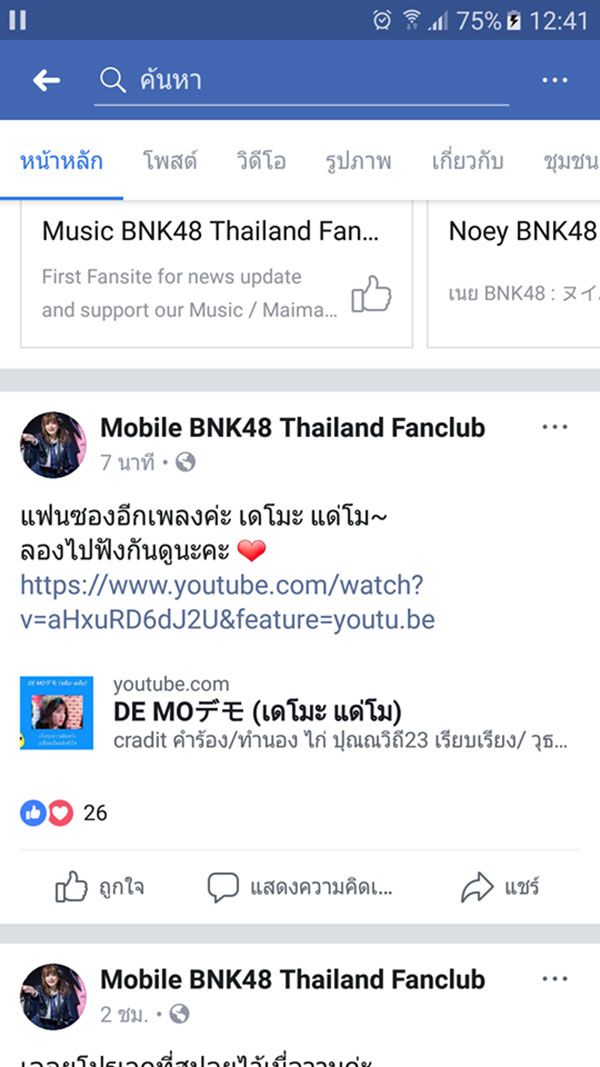Share the post with แชร์
600x1067 pixels.
(x=500, y=886)
